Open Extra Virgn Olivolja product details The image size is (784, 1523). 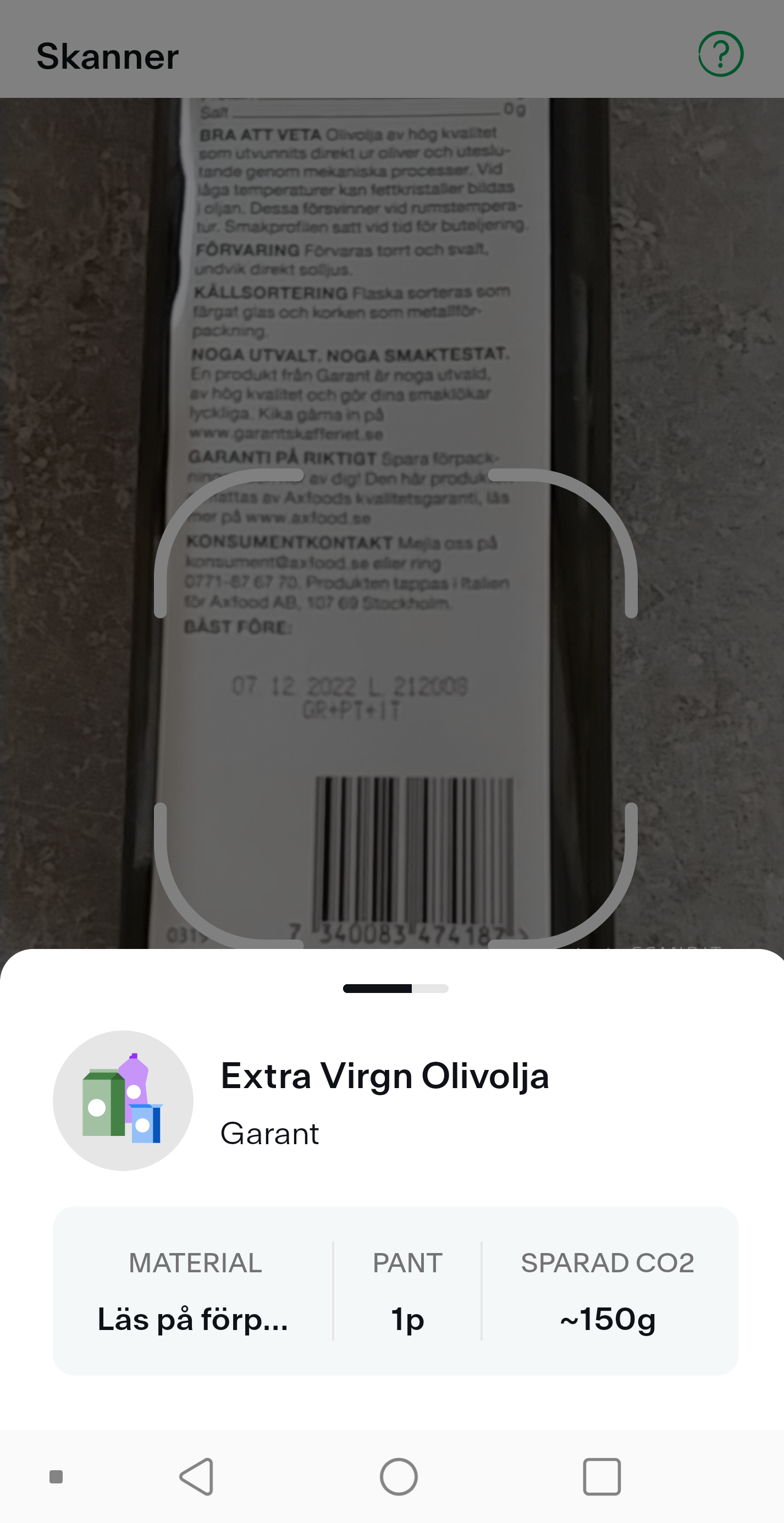point(384,1075)
